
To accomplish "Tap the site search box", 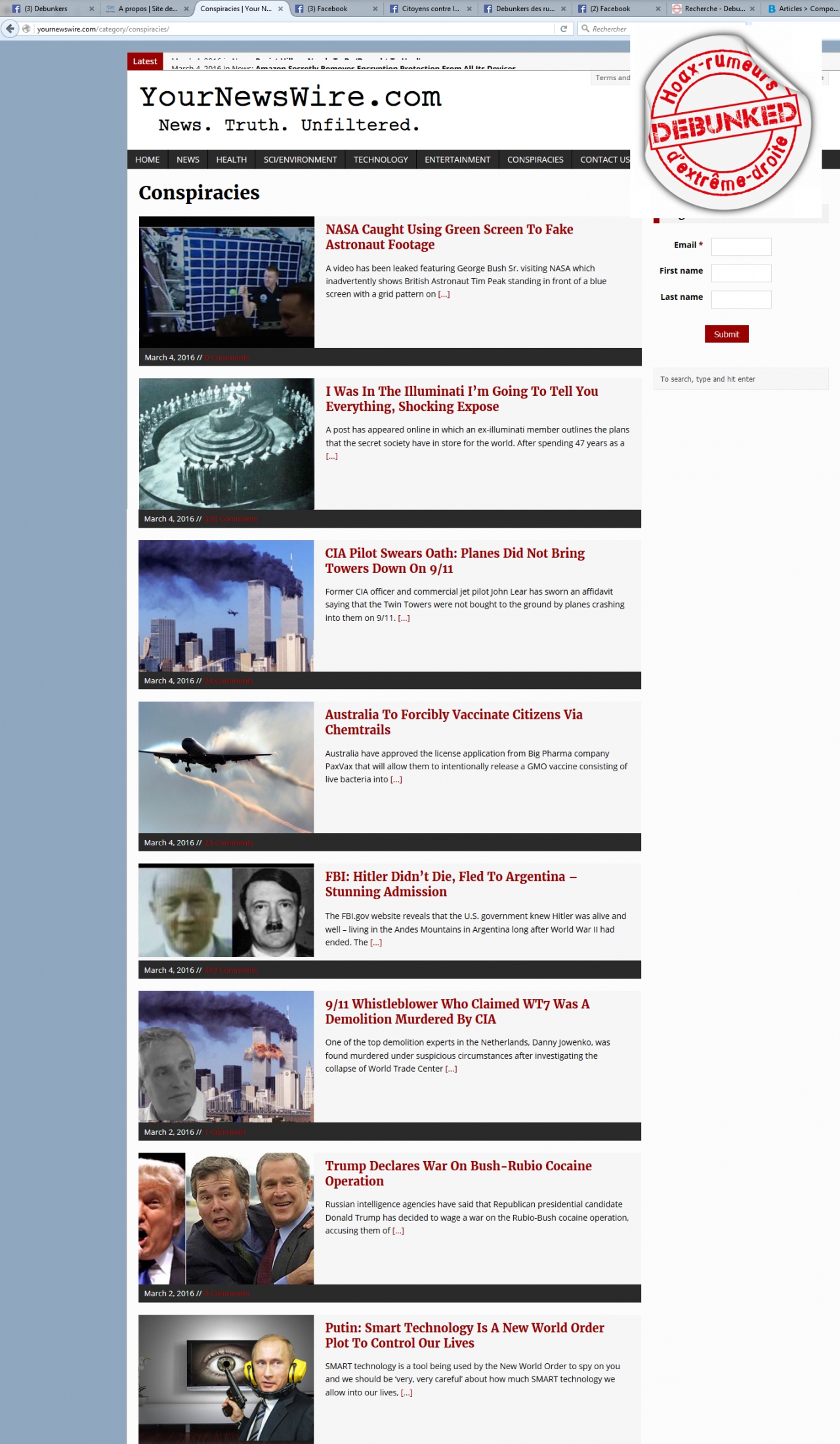I will click(740, 379).
